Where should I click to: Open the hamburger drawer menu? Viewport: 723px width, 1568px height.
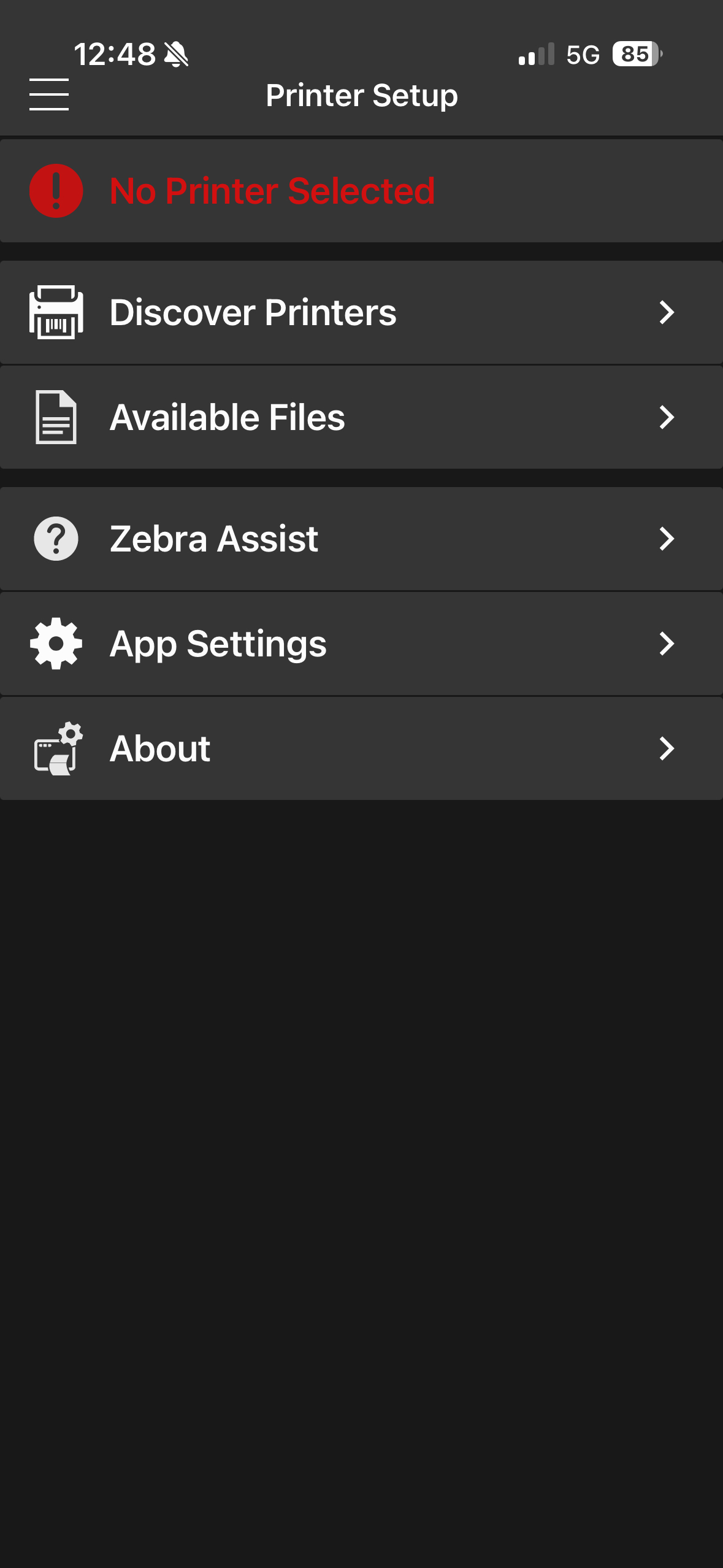[49, 94]
